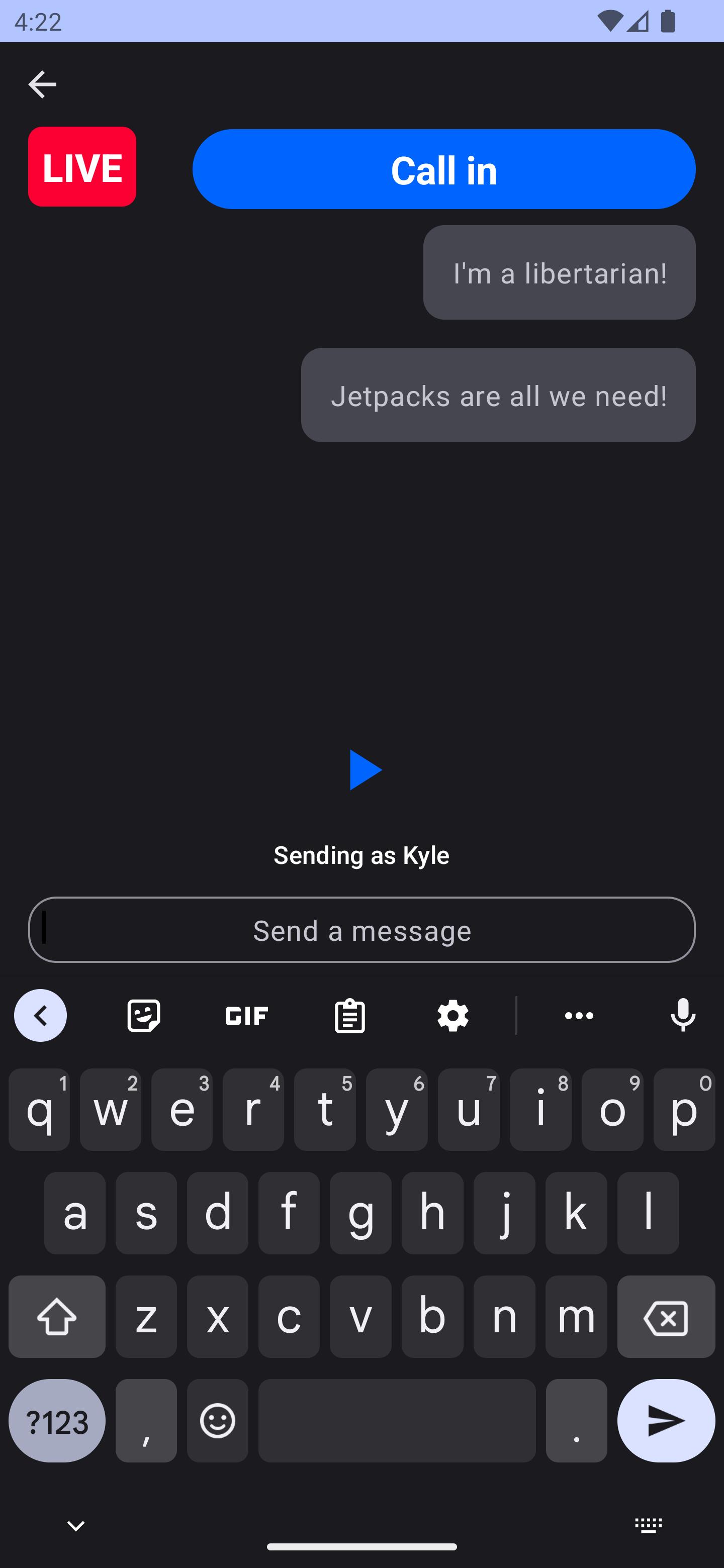724x1568 pixels.
Task: Start voice typing with the microphone
Action: click(683, 1015)
